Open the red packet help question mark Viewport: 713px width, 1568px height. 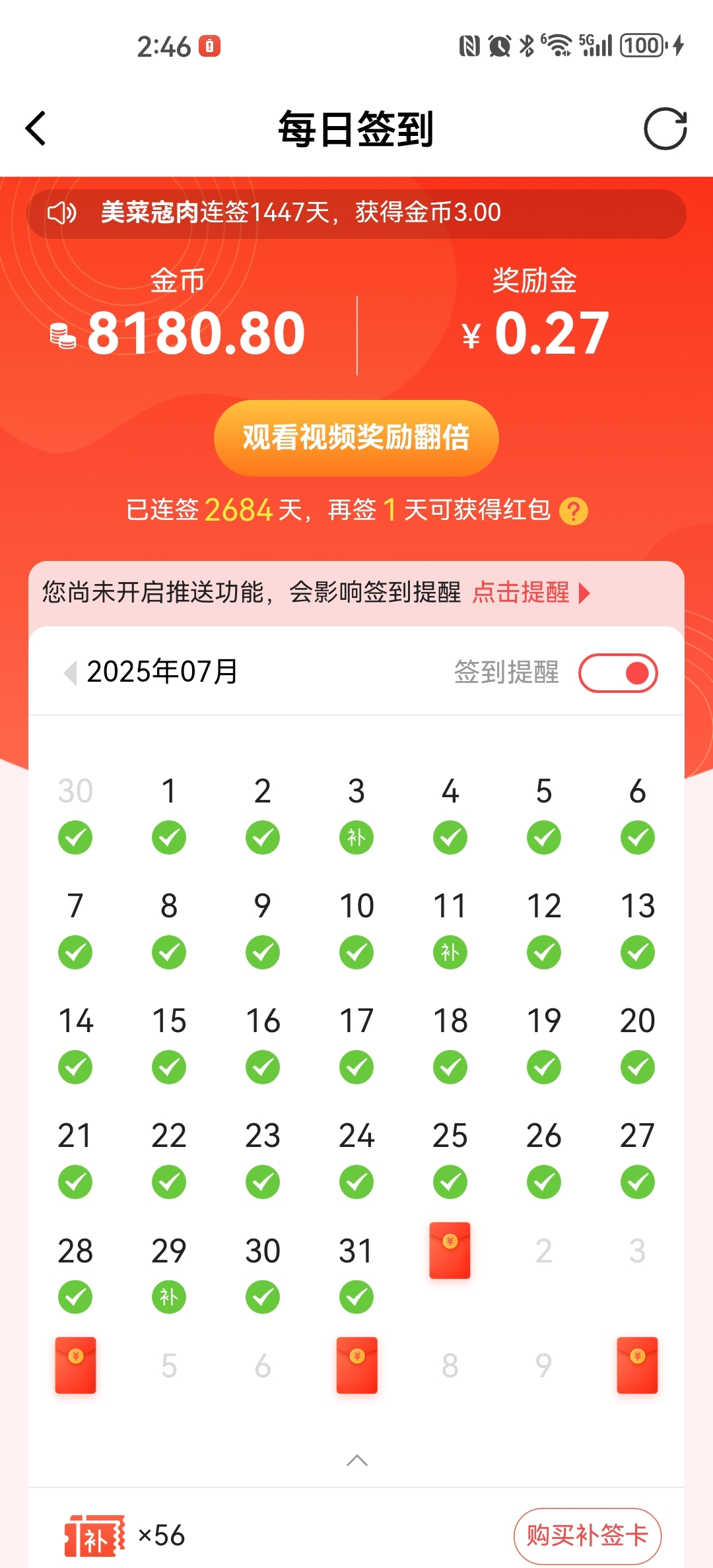pos(573,511)
